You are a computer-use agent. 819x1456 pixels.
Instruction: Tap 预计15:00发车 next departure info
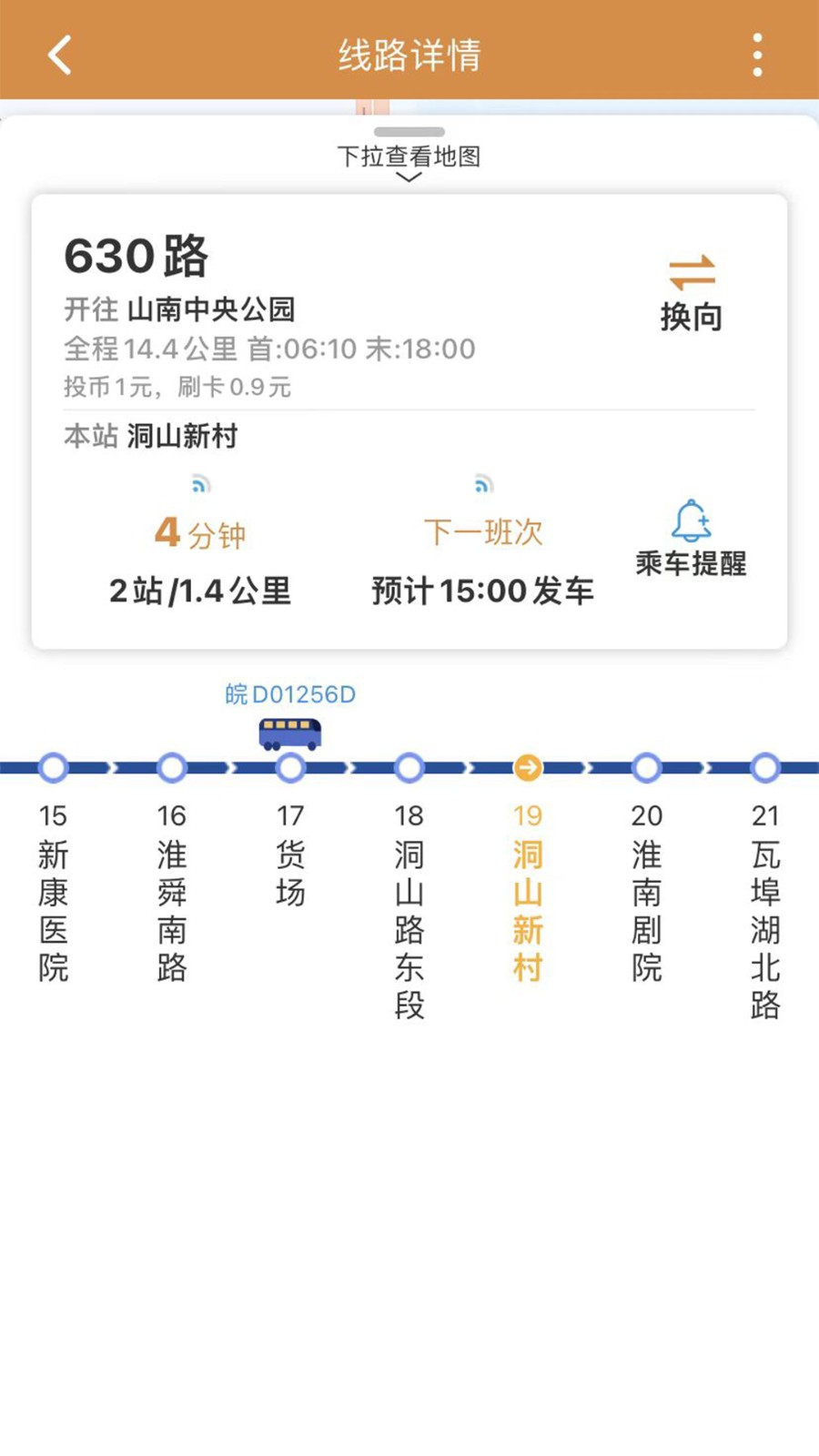point(483,591)
